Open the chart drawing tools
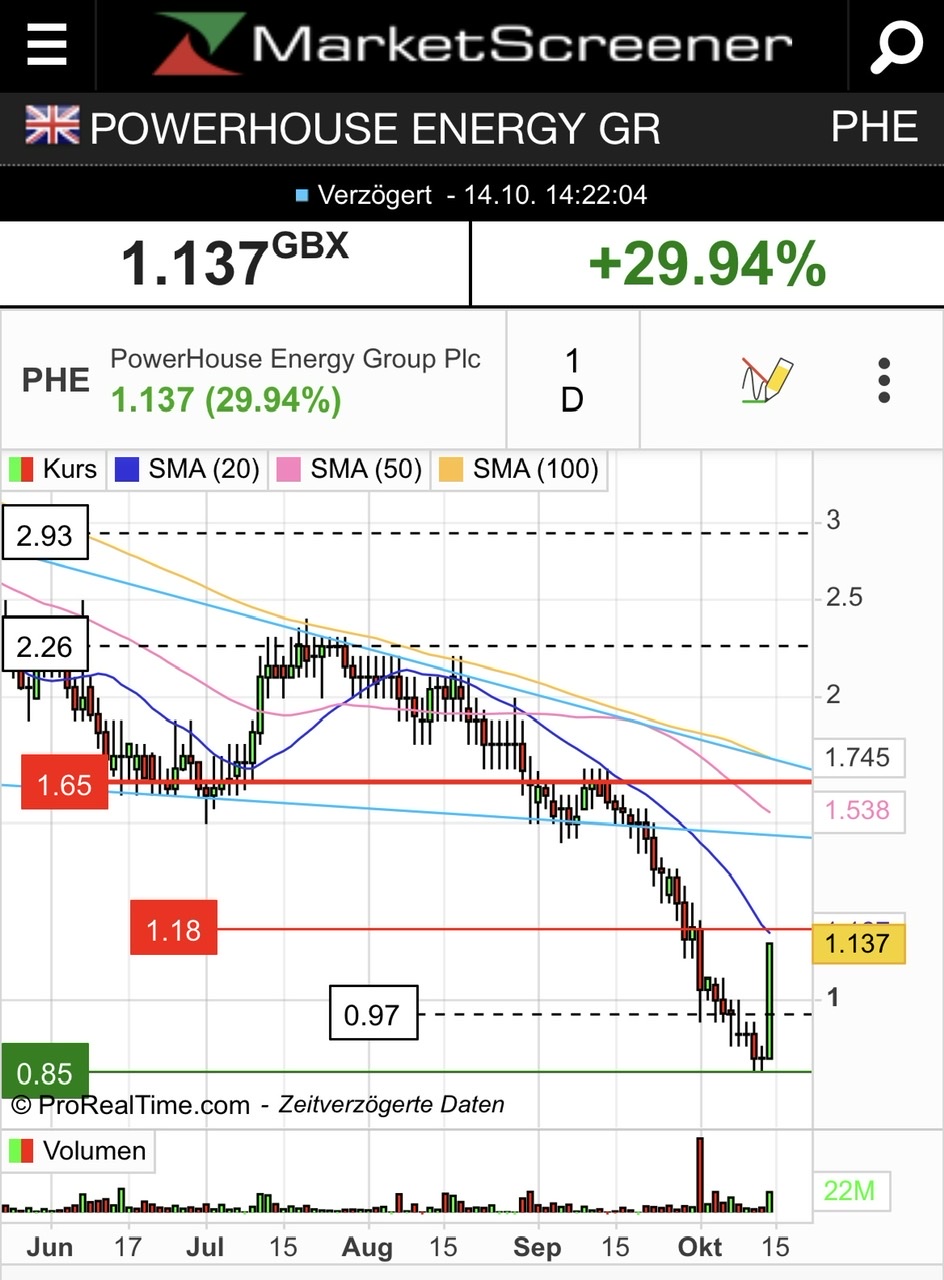This screenshot has width=944, height=1280. pos(765,380)
